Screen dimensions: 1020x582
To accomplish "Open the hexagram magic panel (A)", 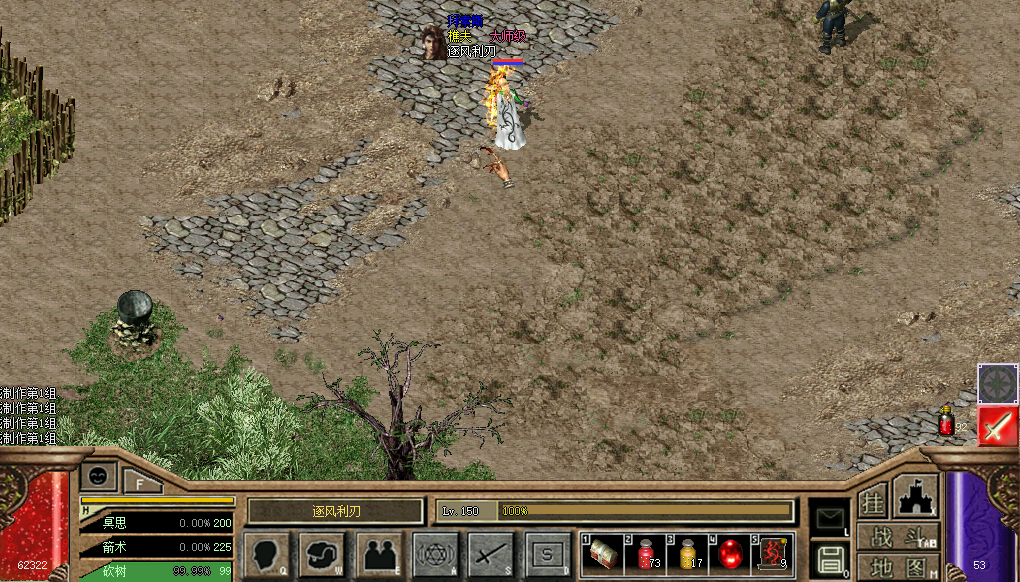I will 435,554.
